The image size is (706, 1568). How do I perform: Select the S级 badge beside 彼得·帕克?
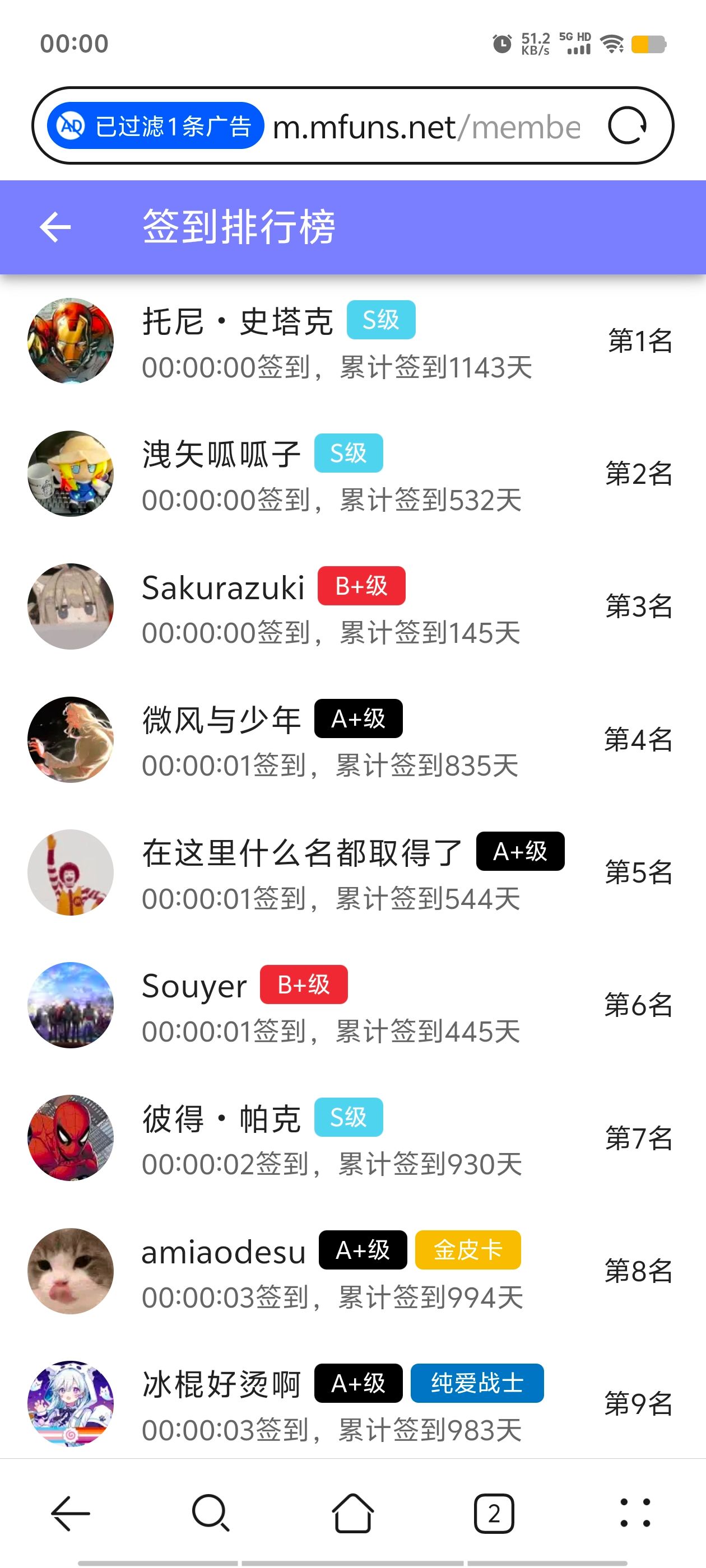pos(348,1117)
